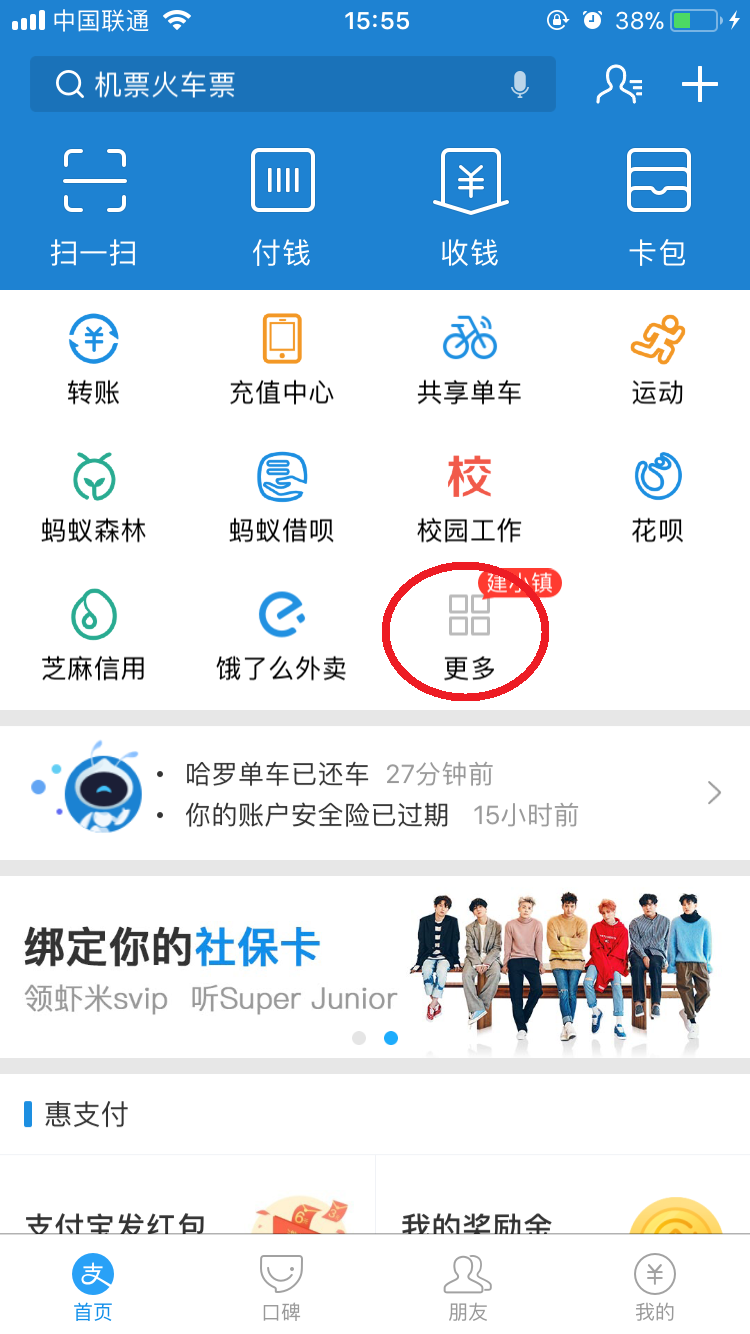
Task: Tap the microphone voice search icon
Action: point(519,85)
